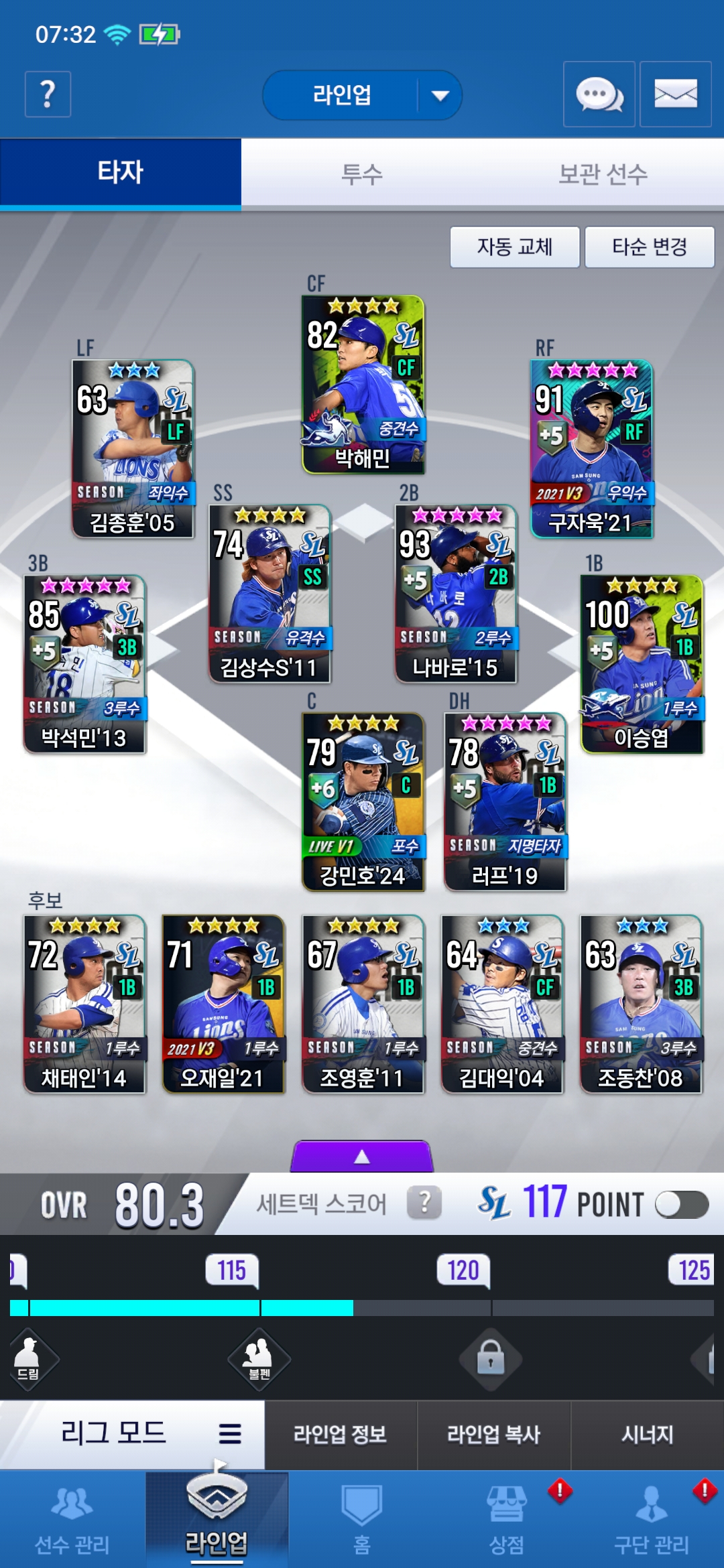Select bench player 오재일'21
724x1568 pixels.
coord(223,1004)
